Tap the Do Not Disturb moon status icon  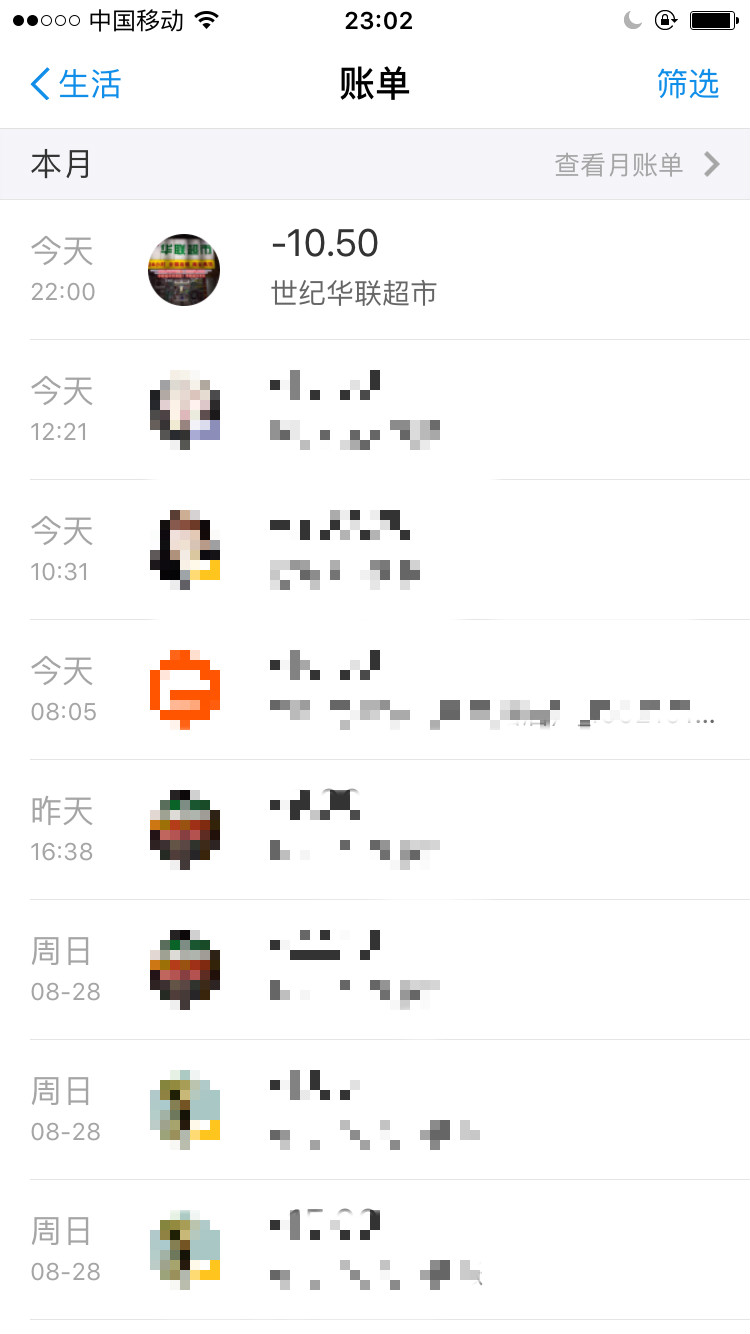[631, 18]
